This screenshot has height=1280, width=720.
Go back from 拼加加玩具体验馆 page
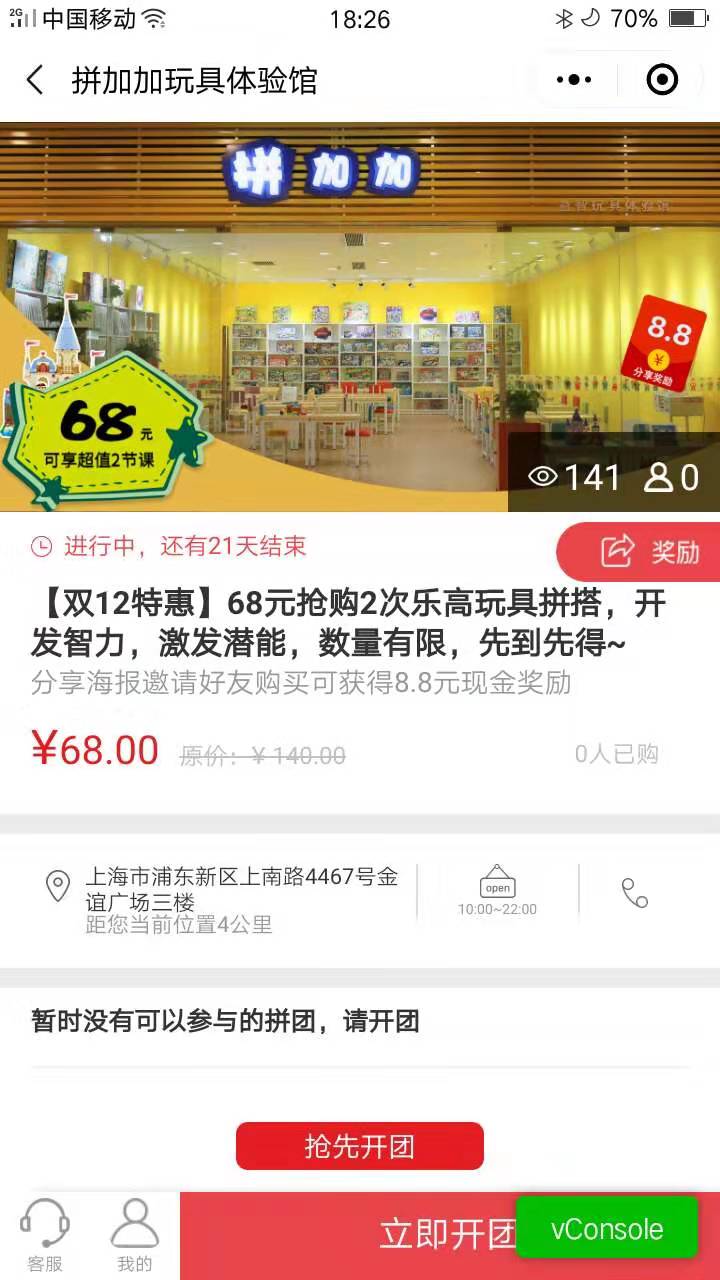[35, 80]
